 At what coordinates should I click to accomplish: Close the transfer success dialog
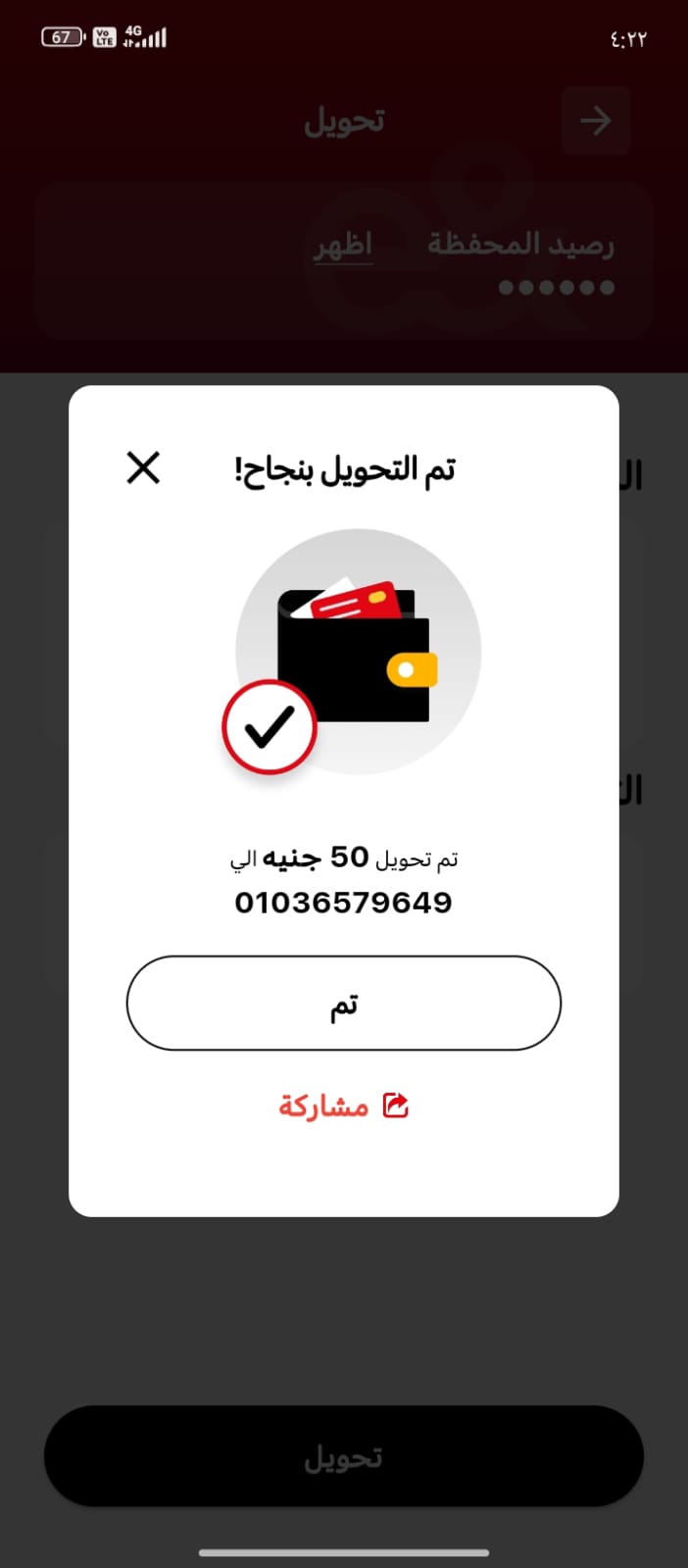point(143,468)
